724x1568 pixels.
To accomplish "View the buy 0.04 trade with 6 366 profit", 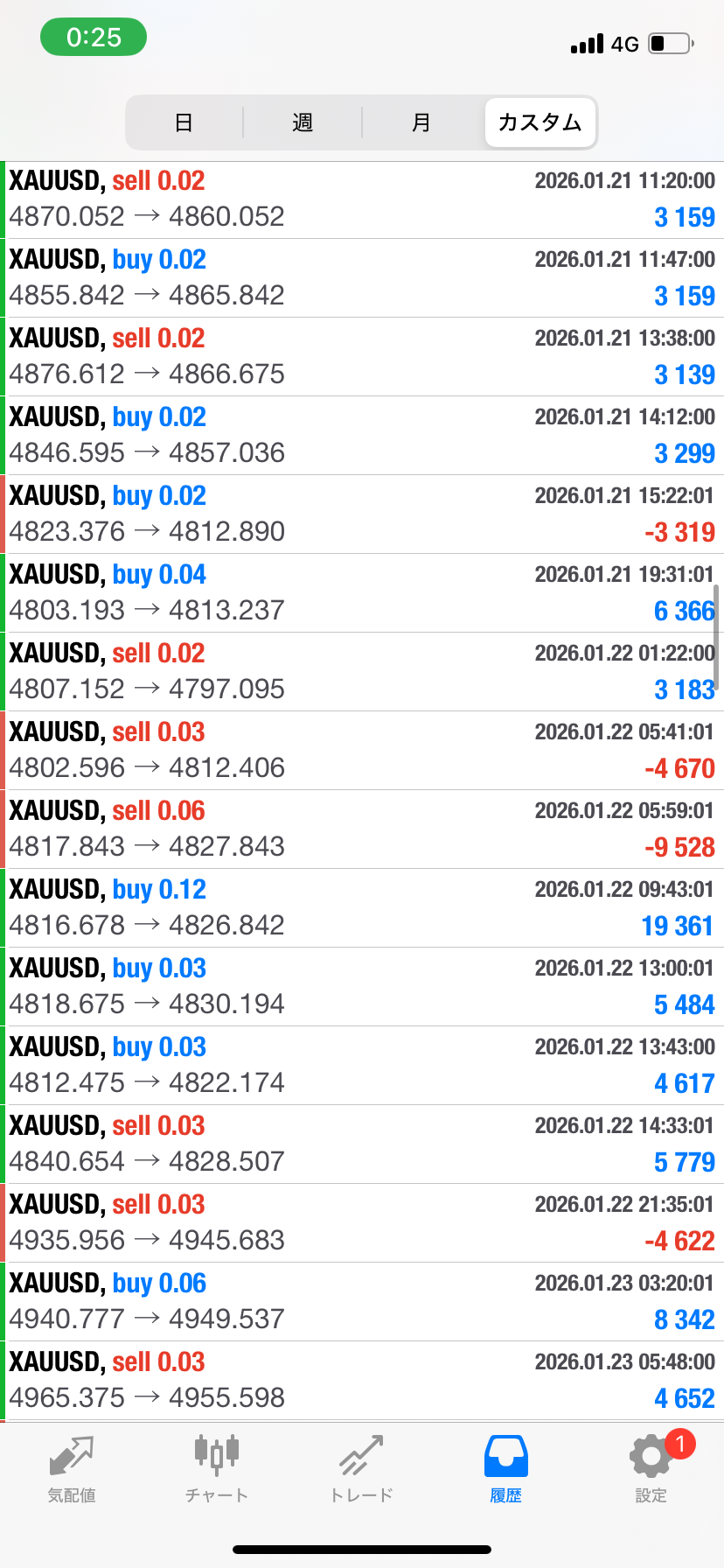I will tap(362, 593).
